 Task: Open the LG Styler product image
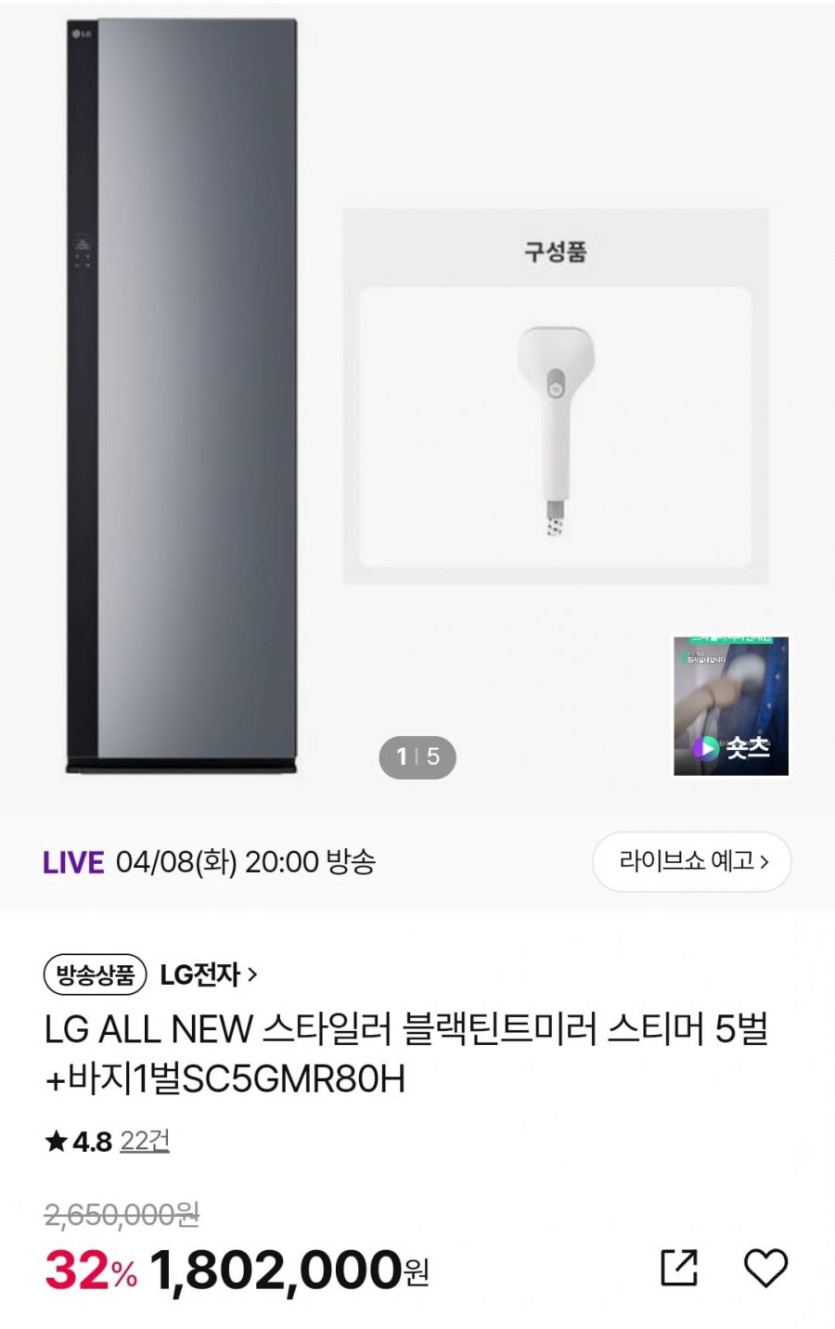click(x=182, y=395)
